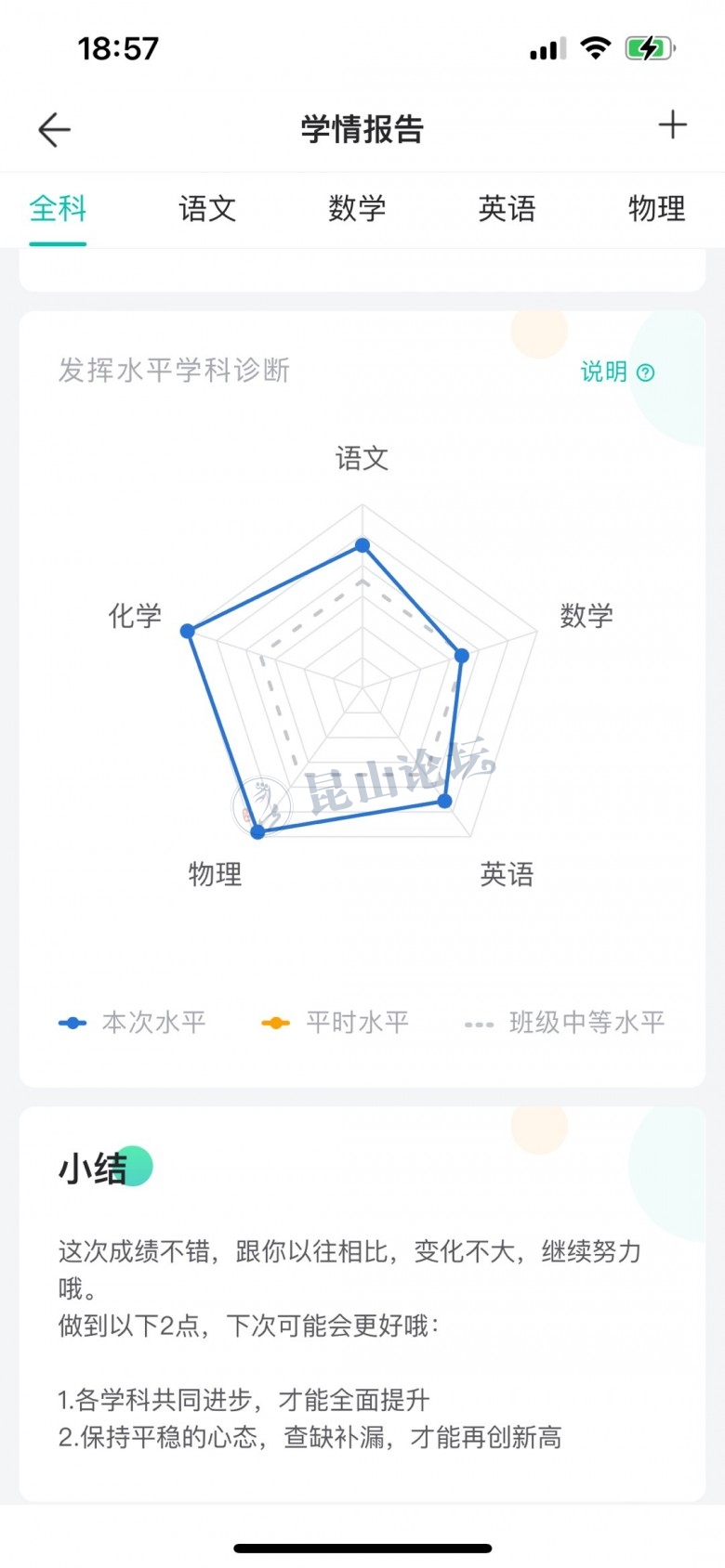Switch to the 语文 tab

click(207, 209)
